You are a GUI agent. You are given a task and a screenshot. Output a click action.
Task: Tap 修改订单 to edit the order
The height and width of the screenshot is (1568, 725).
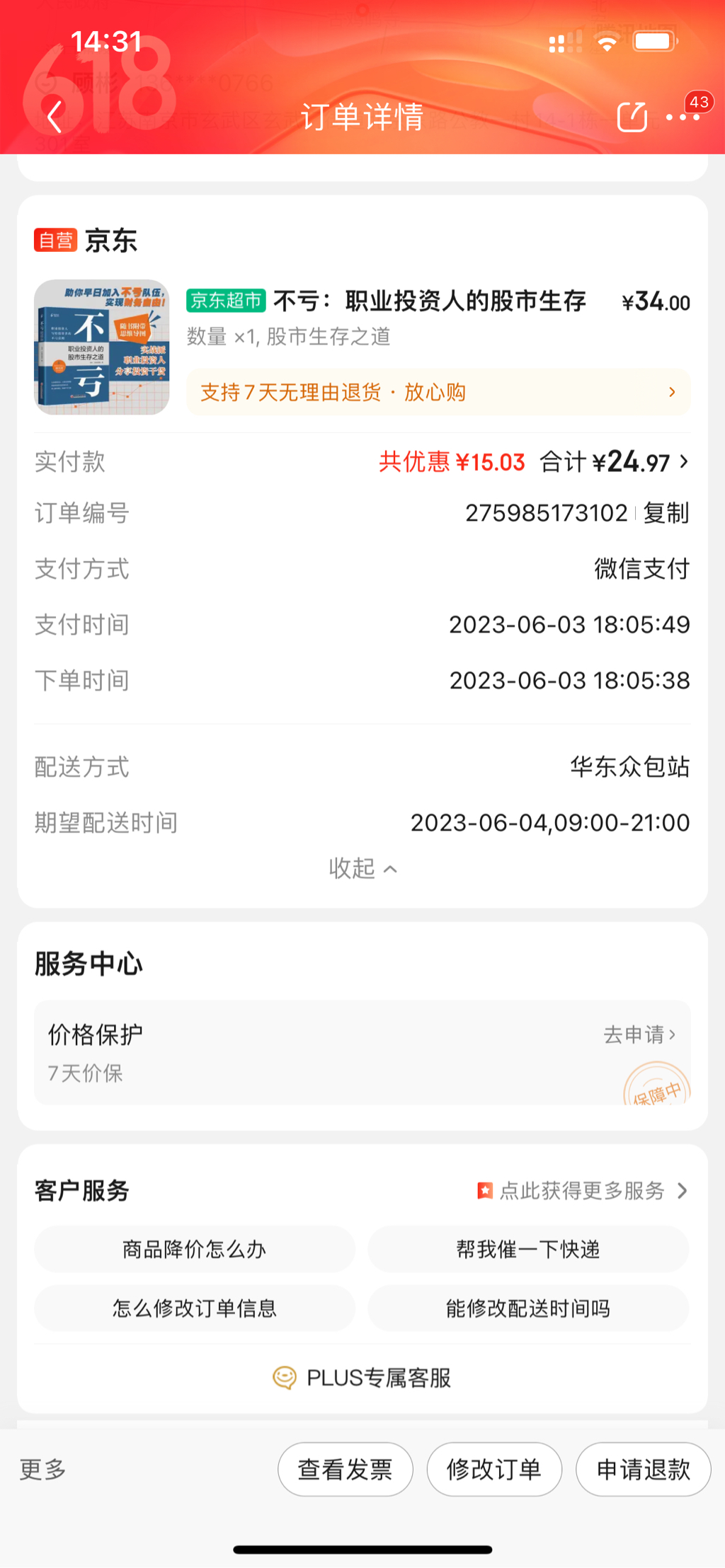[494, 1470]
